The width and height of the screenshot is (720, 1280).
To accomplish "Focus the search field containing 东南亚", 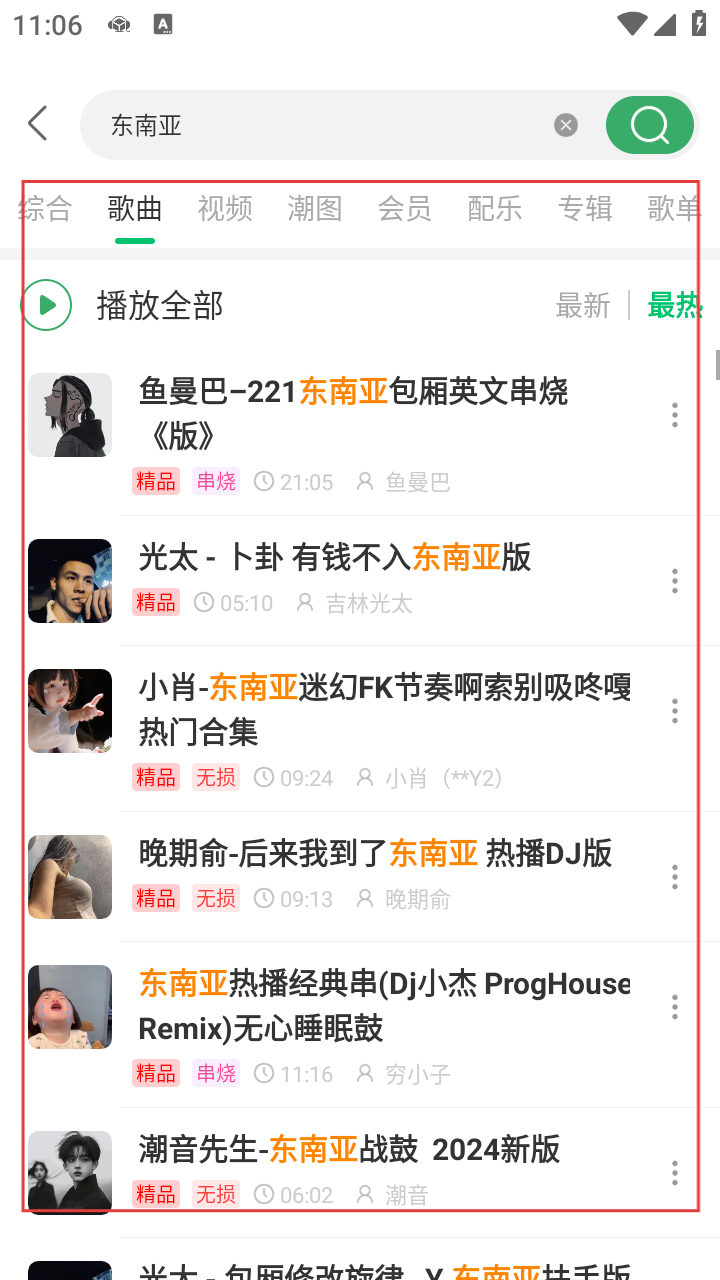I will tap(320, 125).
